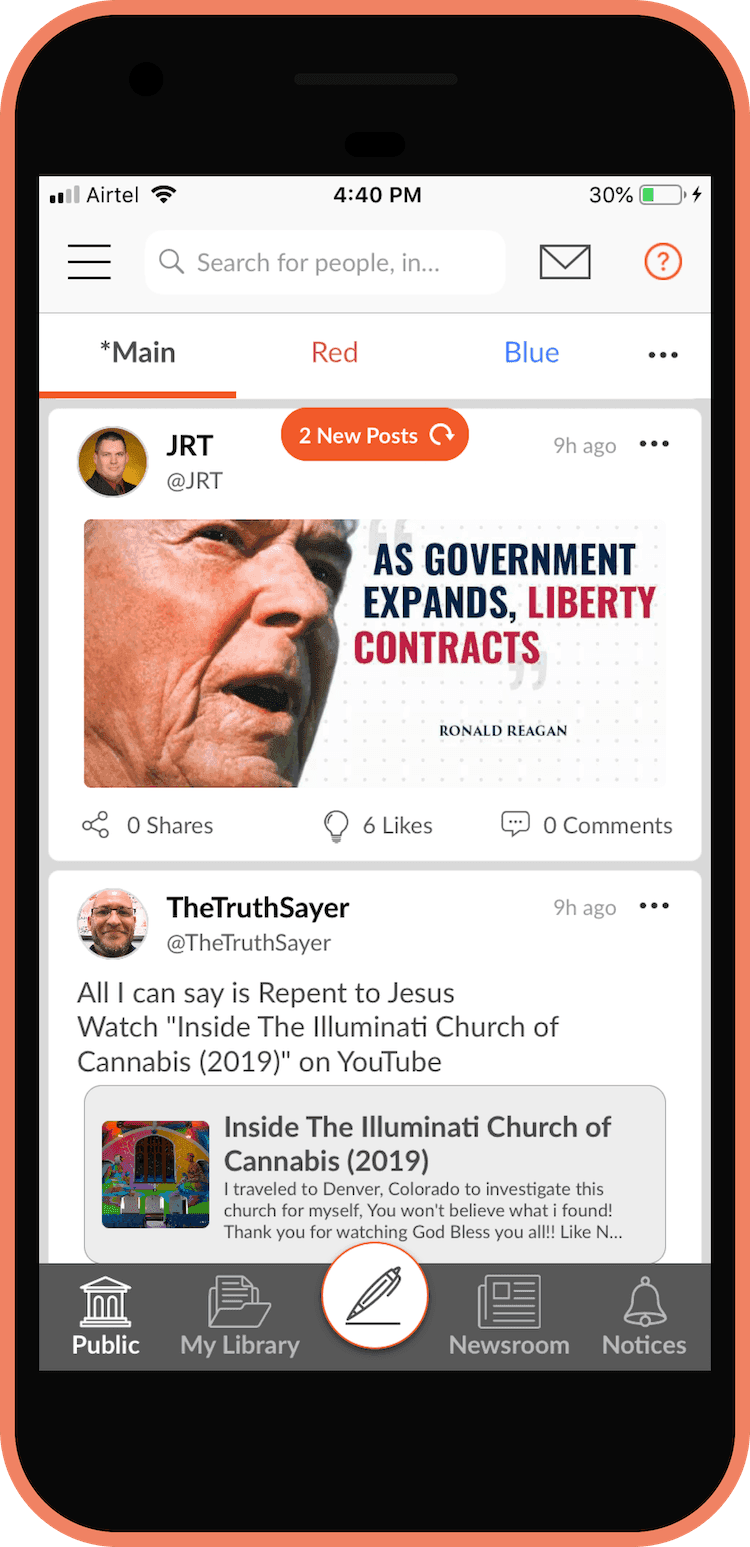
Task: Open the messages envelope icon
Action: tap(565, 262)
